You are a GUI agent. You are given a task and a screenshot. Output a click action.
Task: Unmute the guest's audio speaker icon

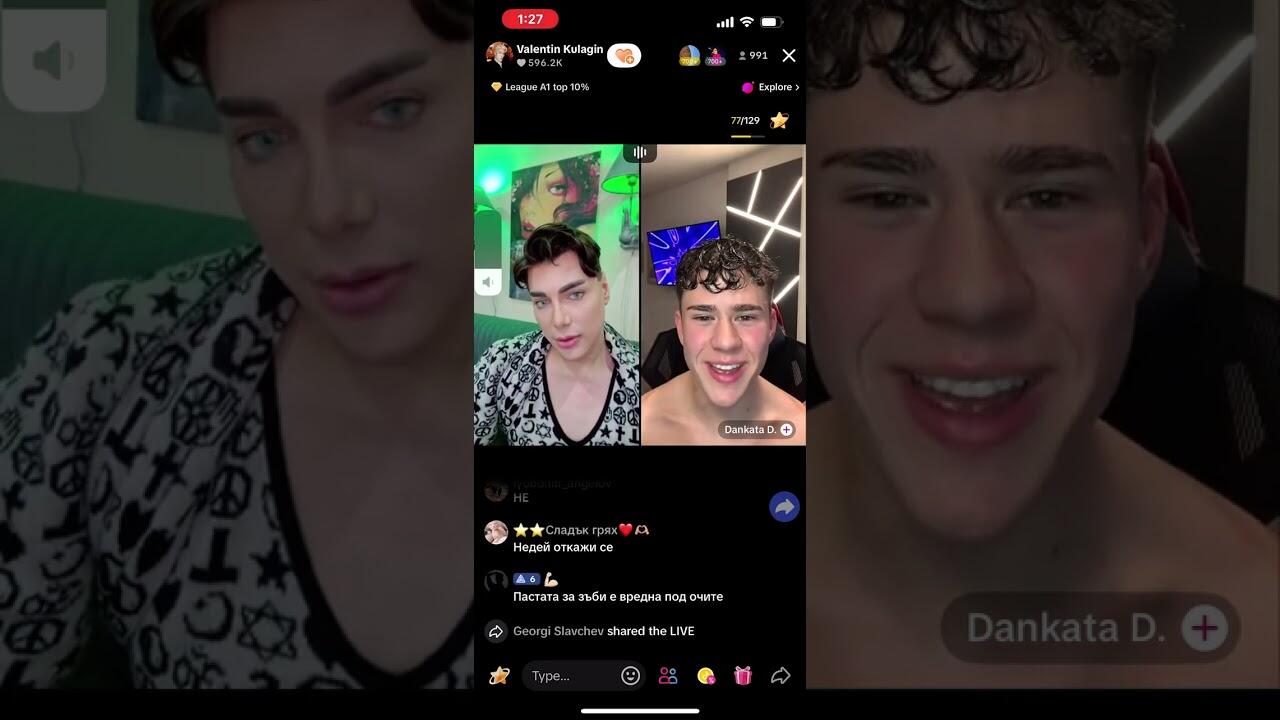[x=488, y=283]
